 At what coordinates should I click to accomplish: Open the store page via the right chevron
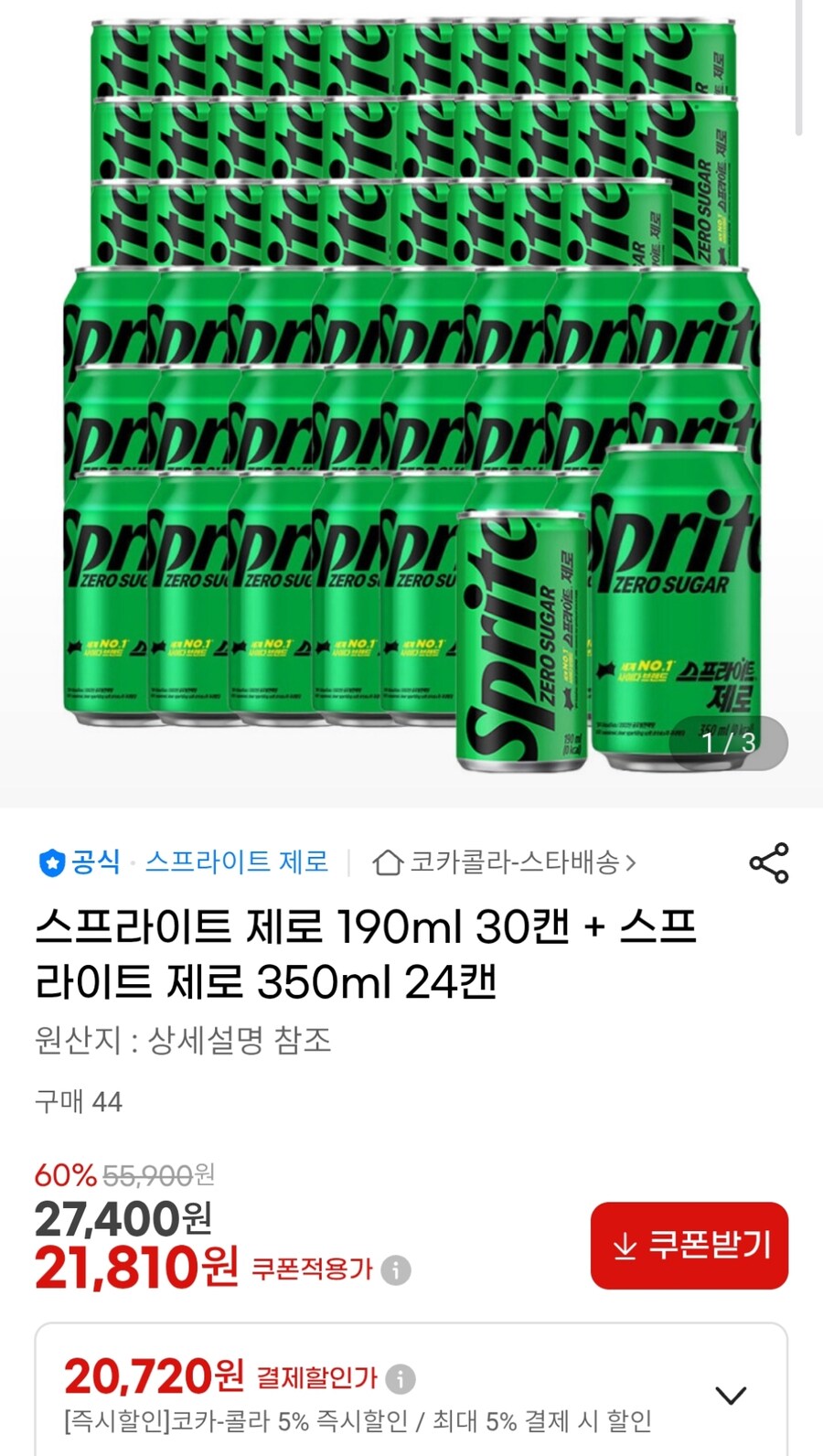[633, 861]
